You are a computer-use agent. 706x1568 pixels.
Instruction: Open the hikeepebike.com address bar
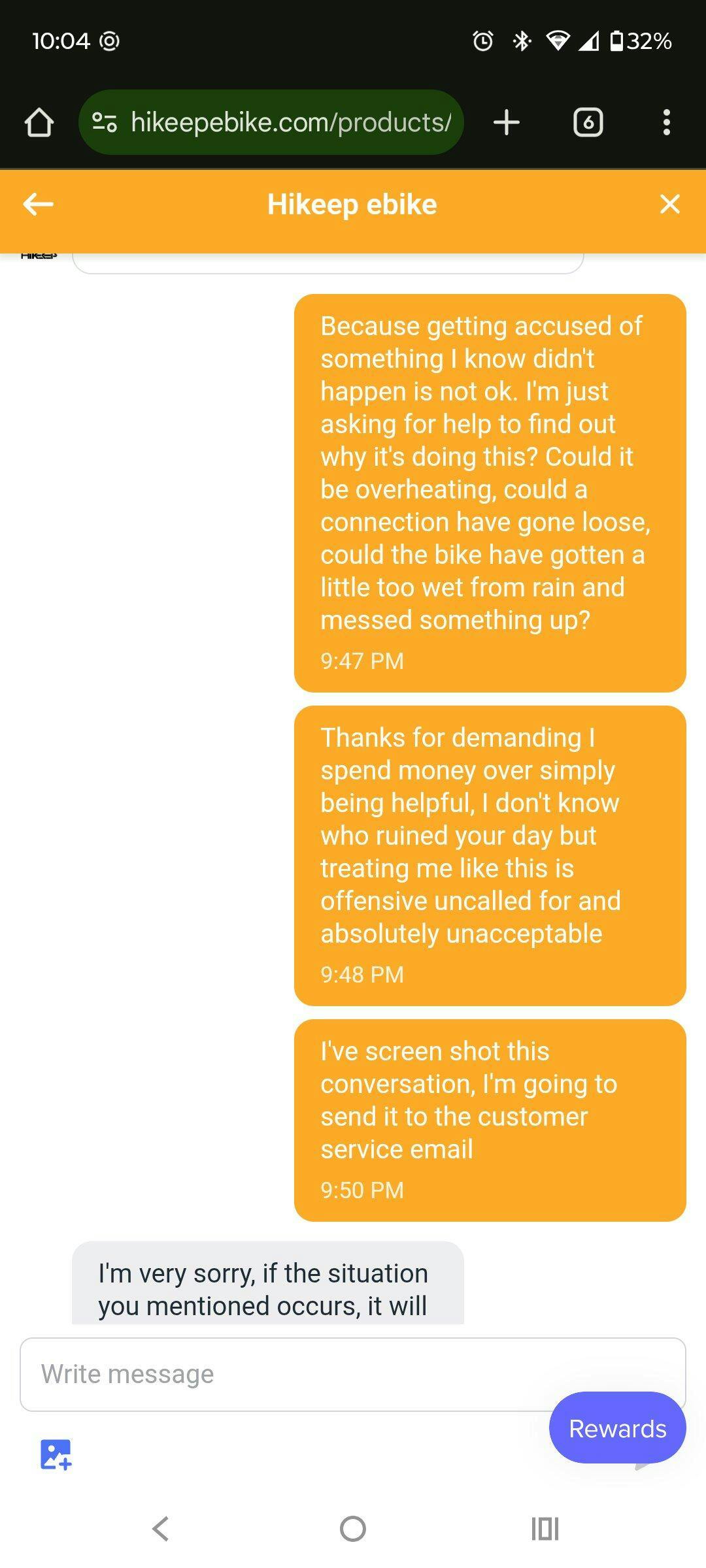pyautogui.click(x=271, y=122)
